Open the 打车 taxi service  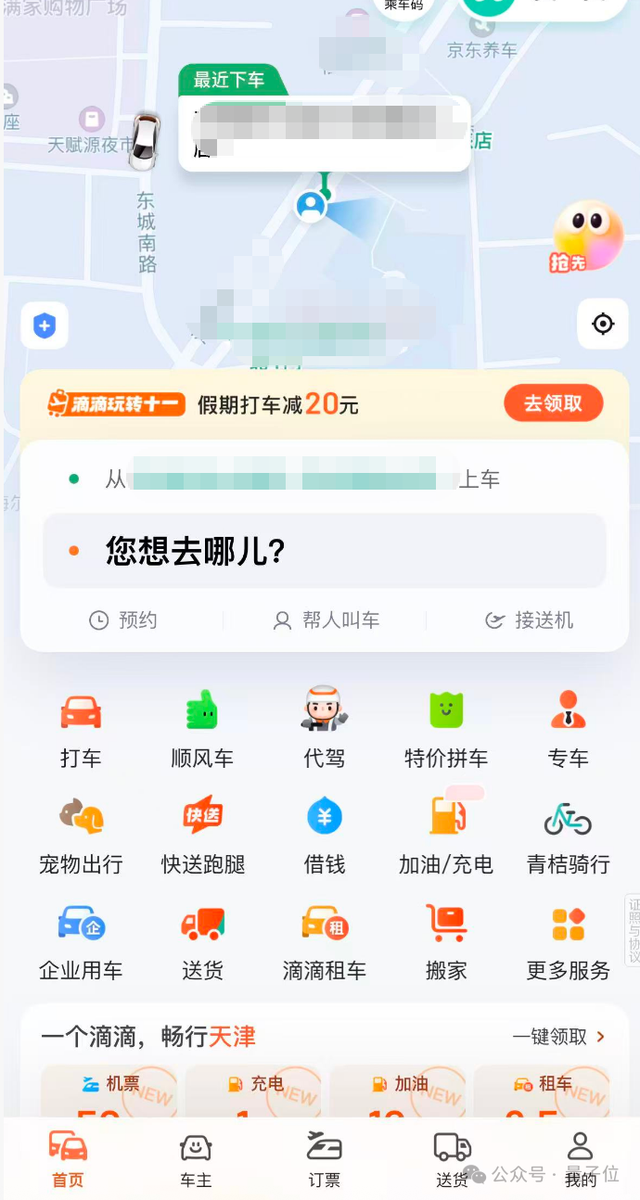(80, 730)
